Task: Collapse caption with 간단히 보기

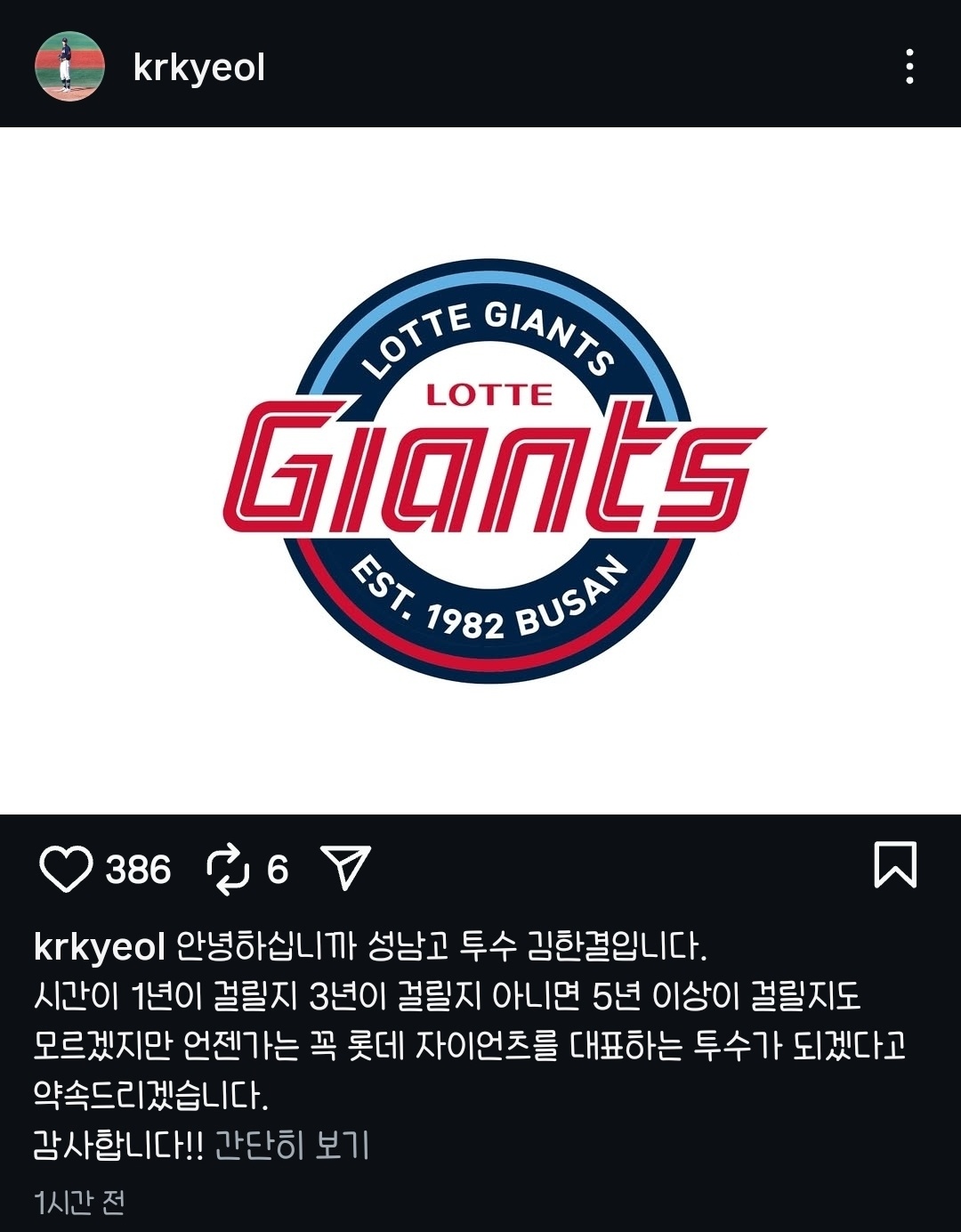Action: pyautogui.click(x=291, y=1145)
